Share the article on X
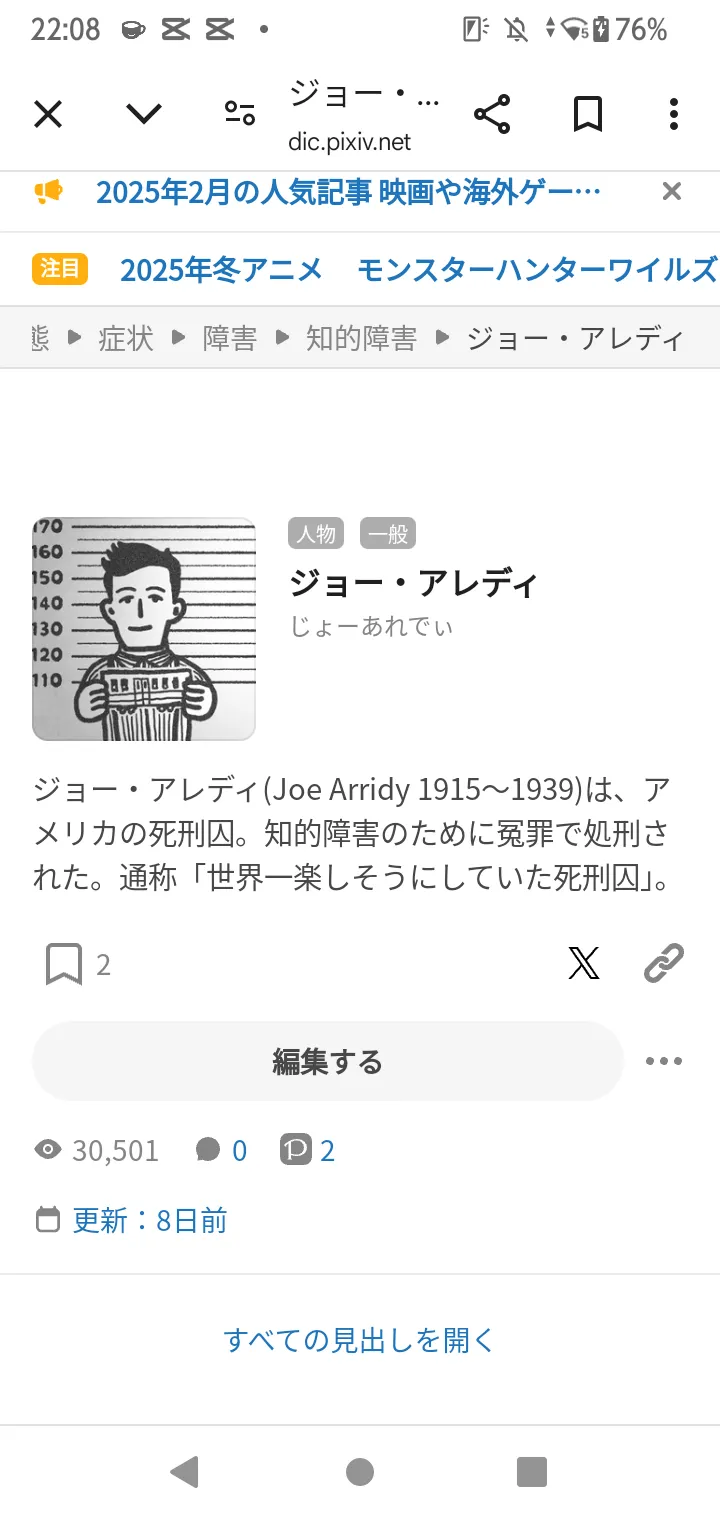 [584, 963]
